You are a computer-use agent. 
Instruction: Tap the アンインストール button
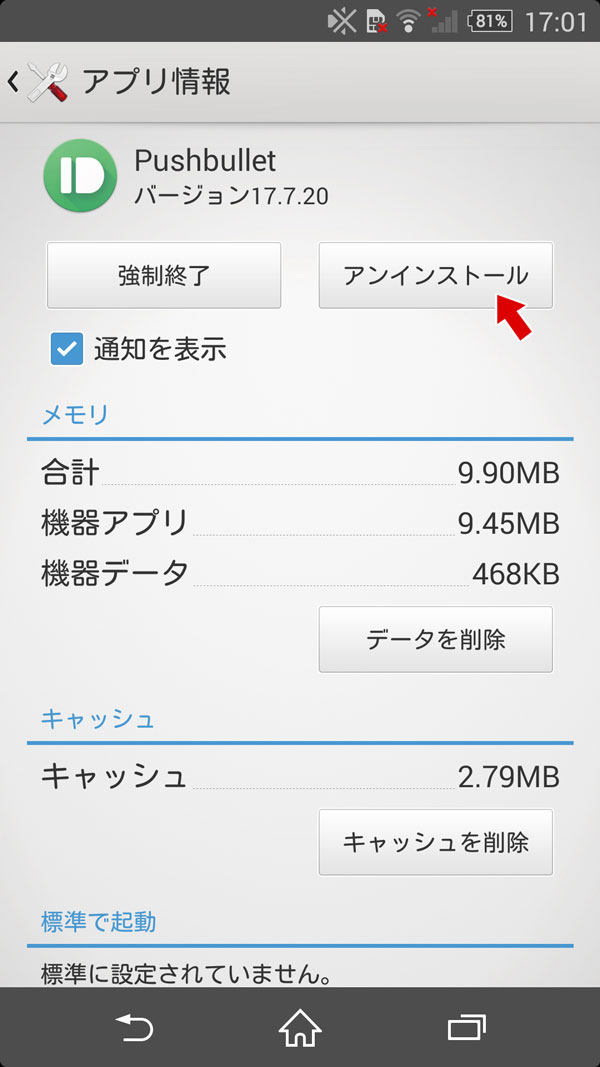[x=435, y=276]
